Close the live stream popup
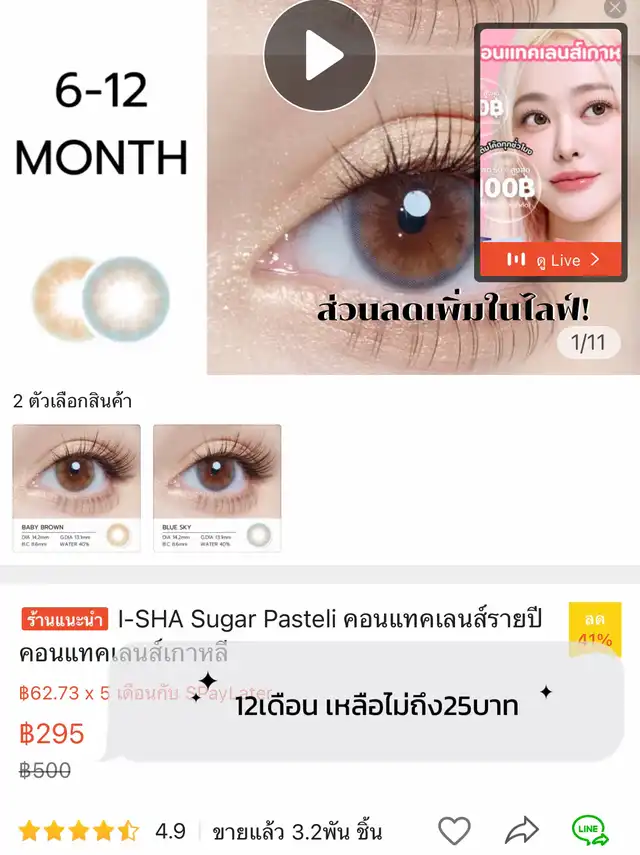This screenshot has height=855, width=640. (x=615, y=9)
